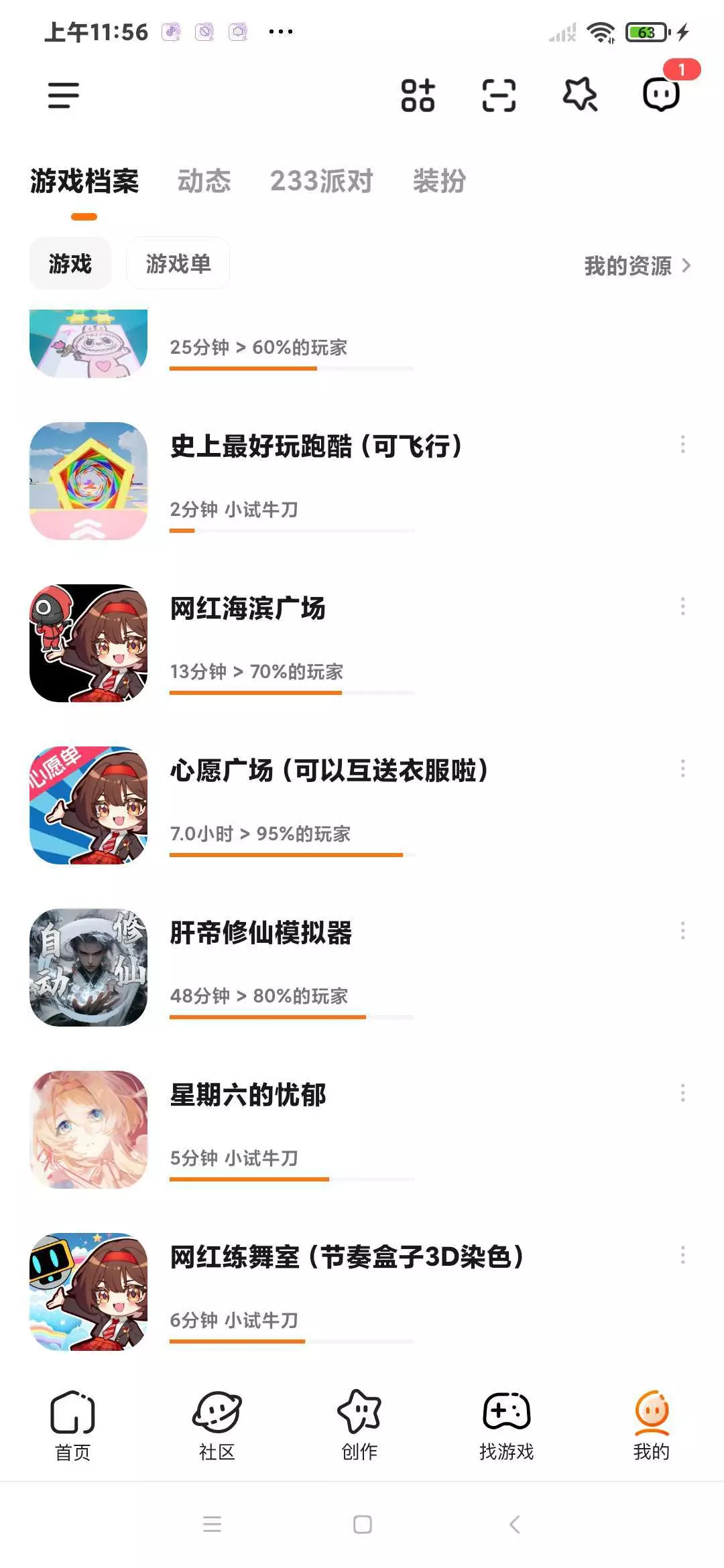724x1568 pixels.
Task: Open more options for 肝帝修仙模拟器
Action: pyautogui.click(x=682, y=931)
